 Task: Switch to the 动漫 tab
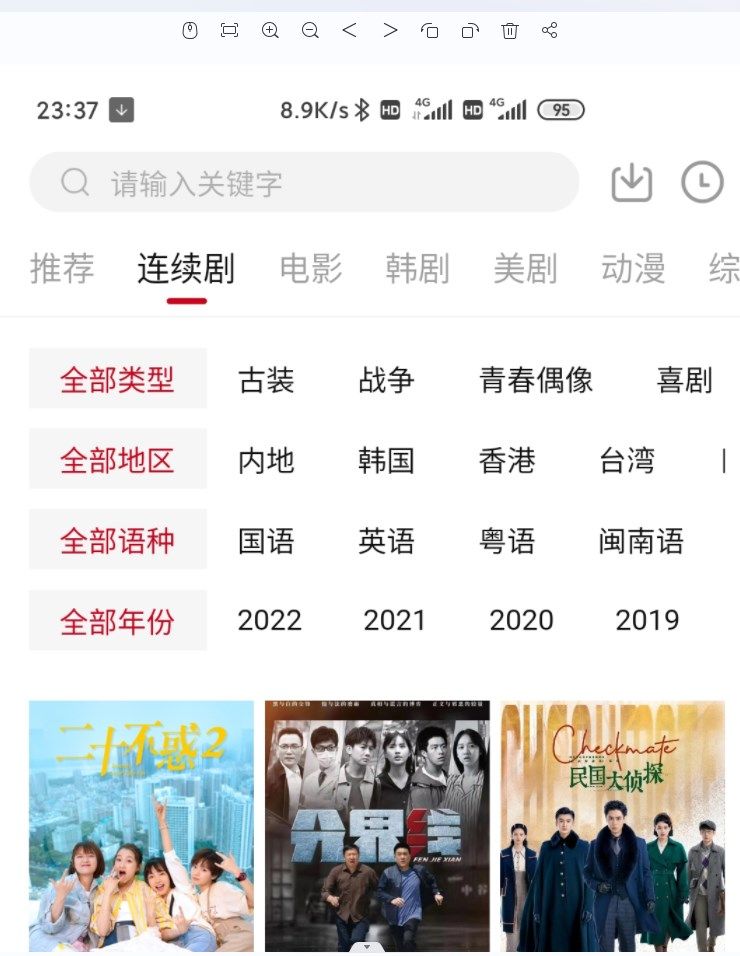point(633,269)
